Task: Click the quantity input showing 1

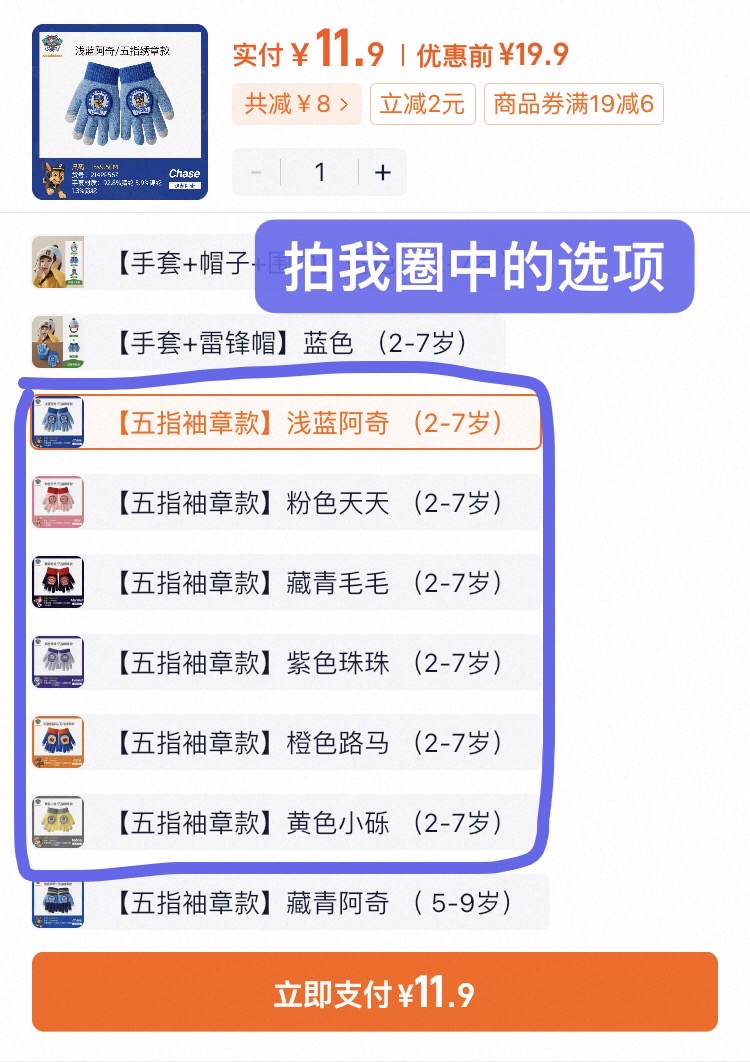Action: (x=319, y=172)
